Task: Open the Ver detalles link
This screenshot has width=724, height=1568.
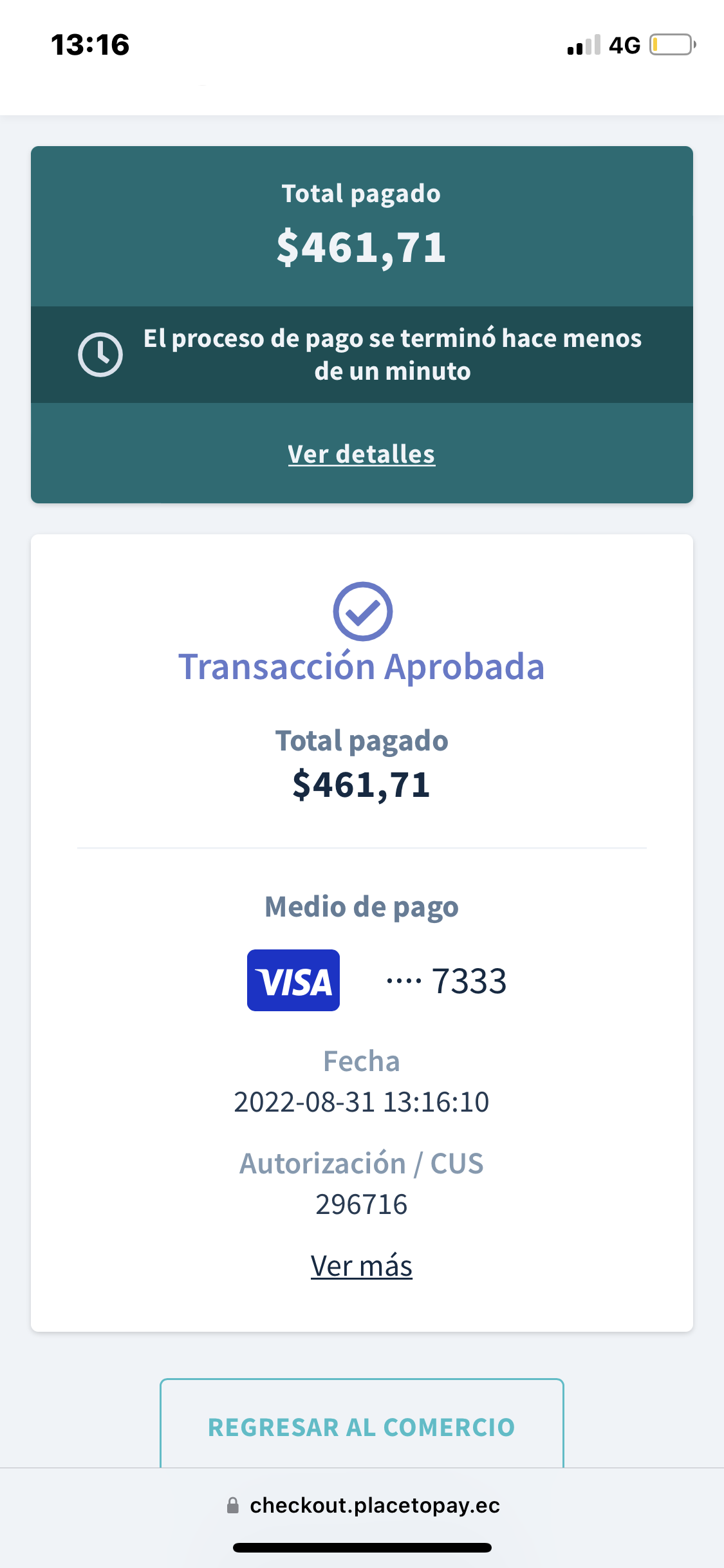Action: tap(361, 454)
